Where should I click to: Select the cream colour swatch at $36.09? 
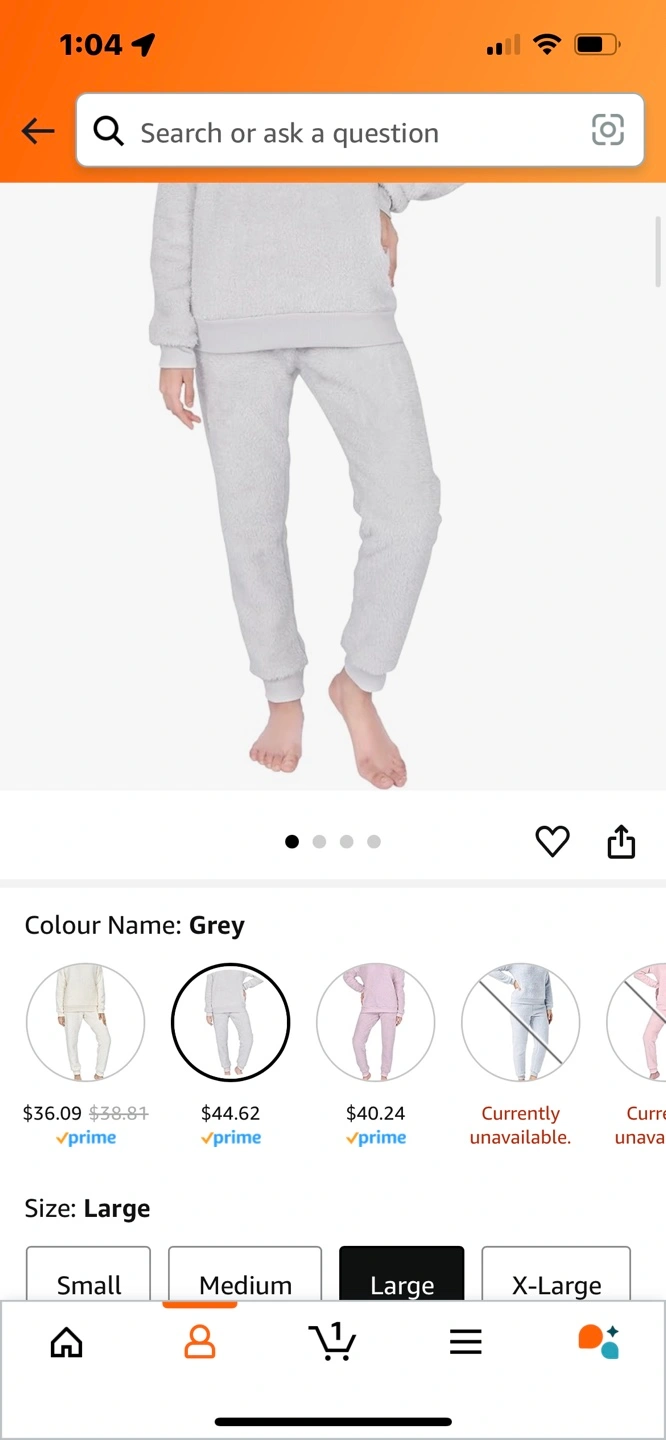tap(85, 1022)
